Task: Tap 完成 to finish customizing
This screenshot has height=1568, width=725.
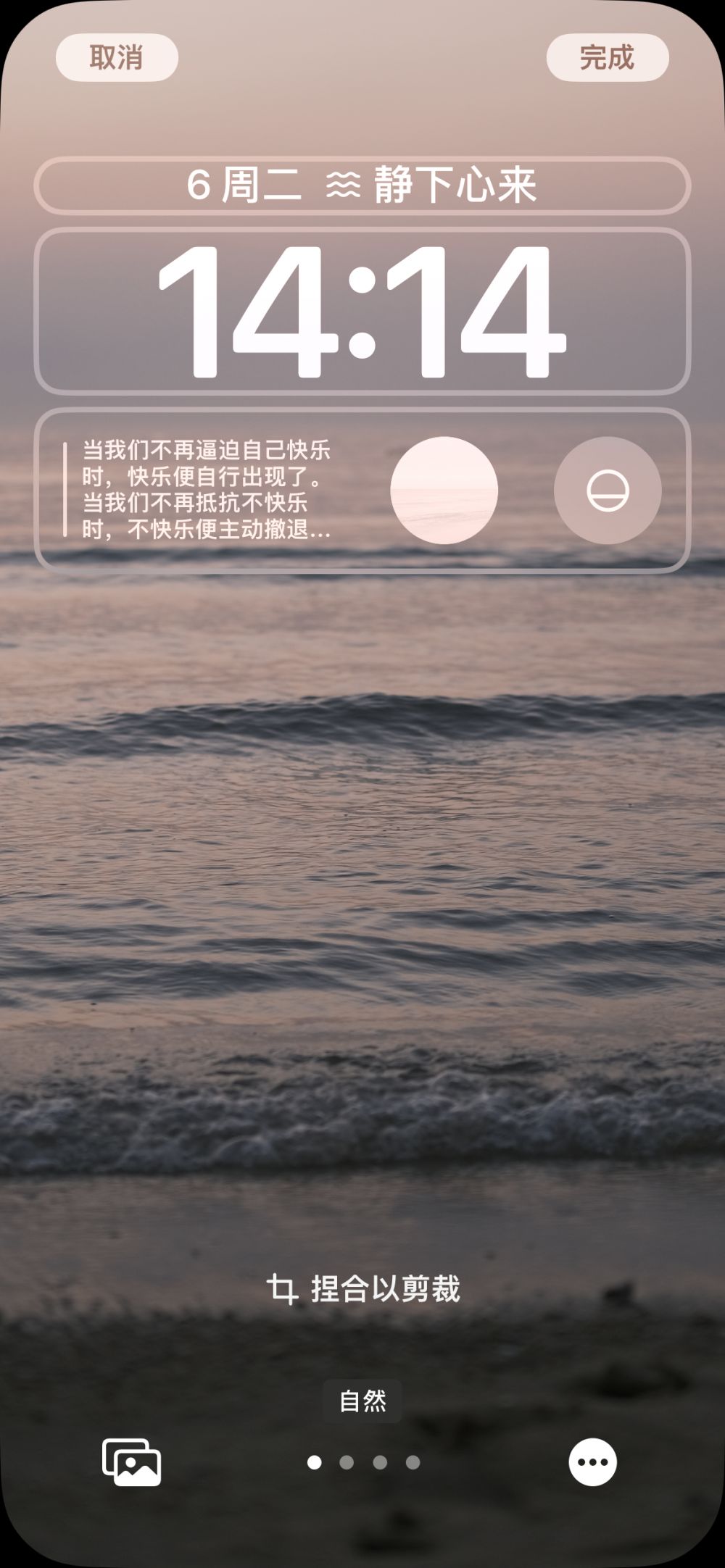Action: coord(607,57)
